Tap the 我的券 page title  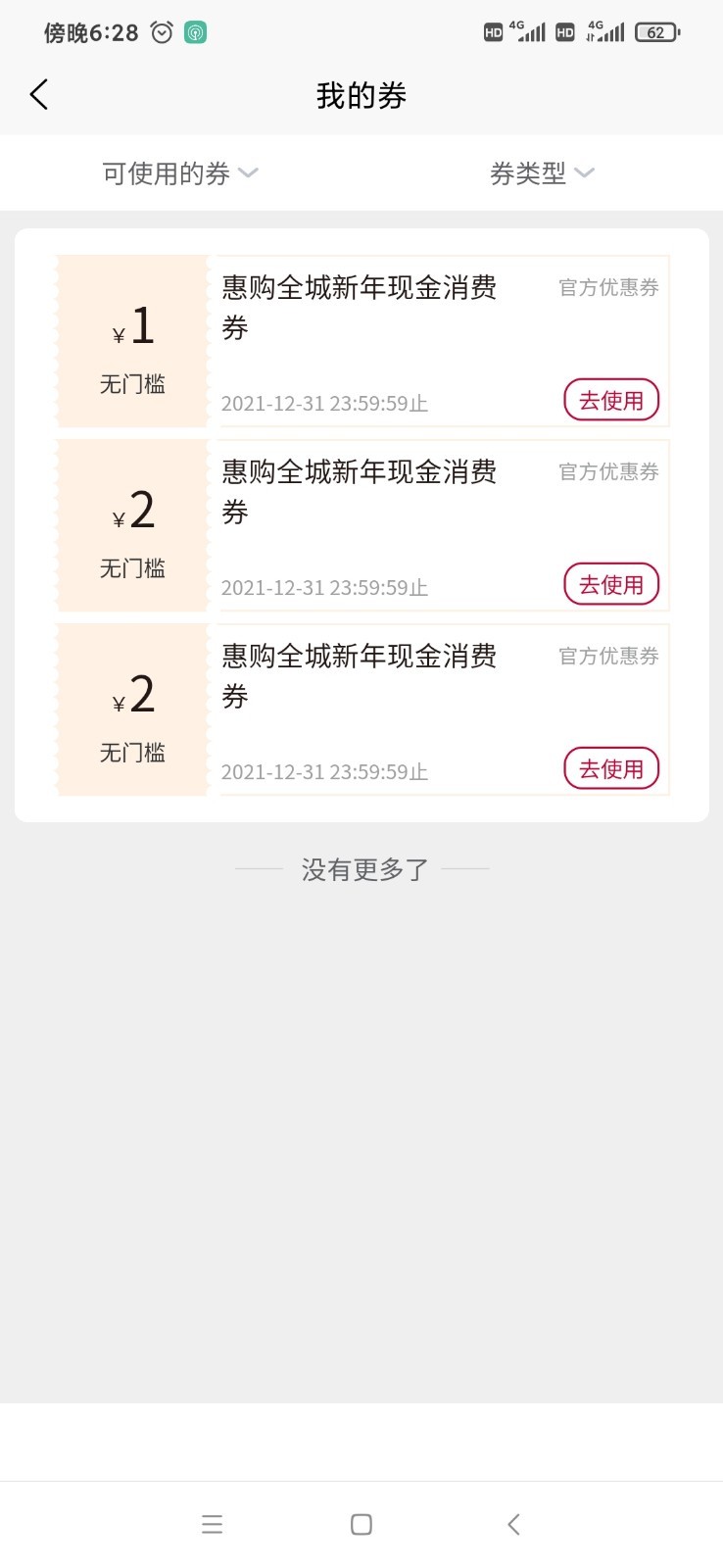coord(361,94)
